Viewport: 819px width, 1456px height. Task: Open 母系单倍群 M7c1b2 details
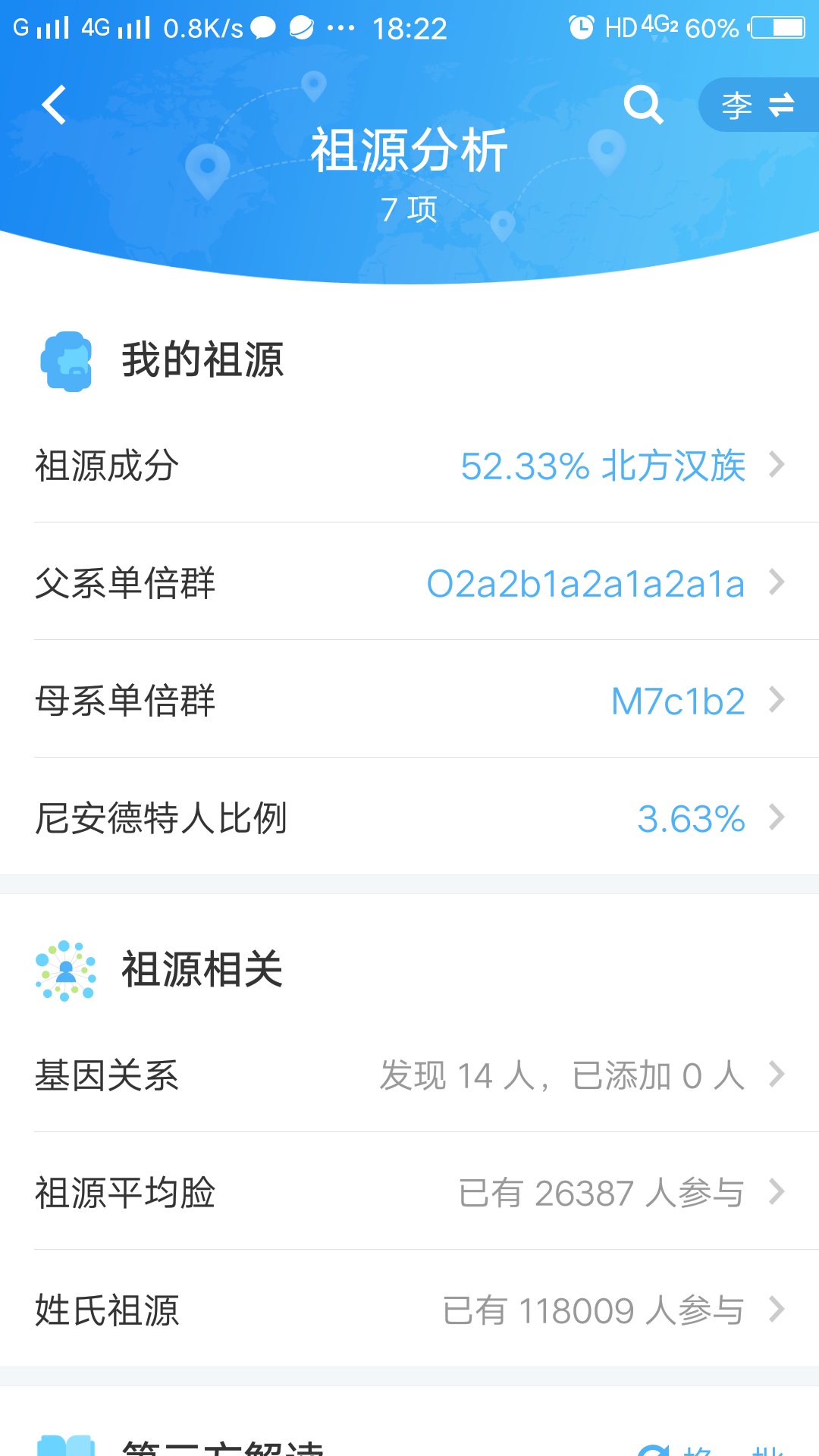(409, 699)
